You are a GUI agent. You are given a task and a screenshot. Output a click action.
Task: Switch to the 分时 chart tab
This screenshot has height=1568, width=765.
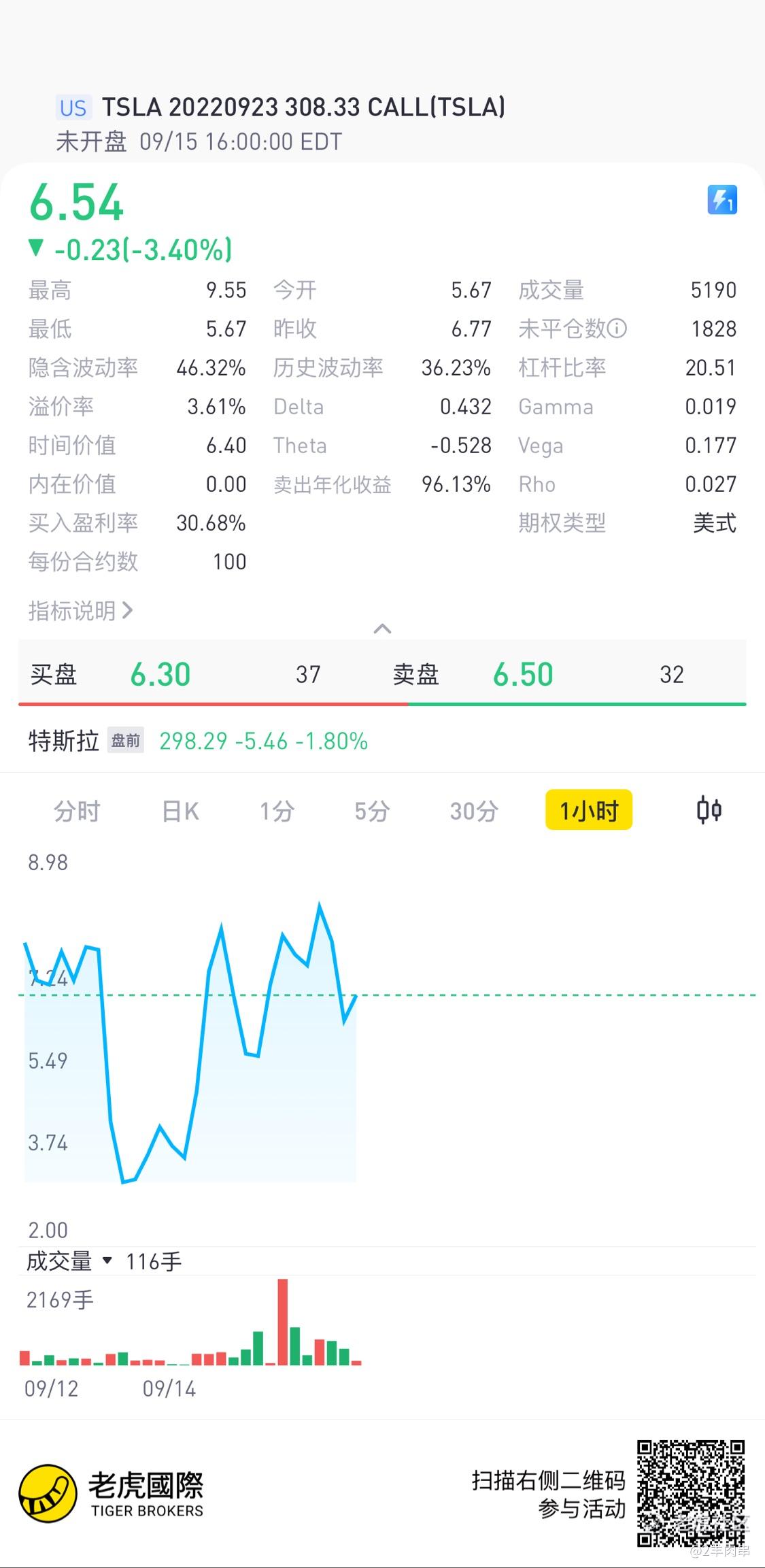77,811
